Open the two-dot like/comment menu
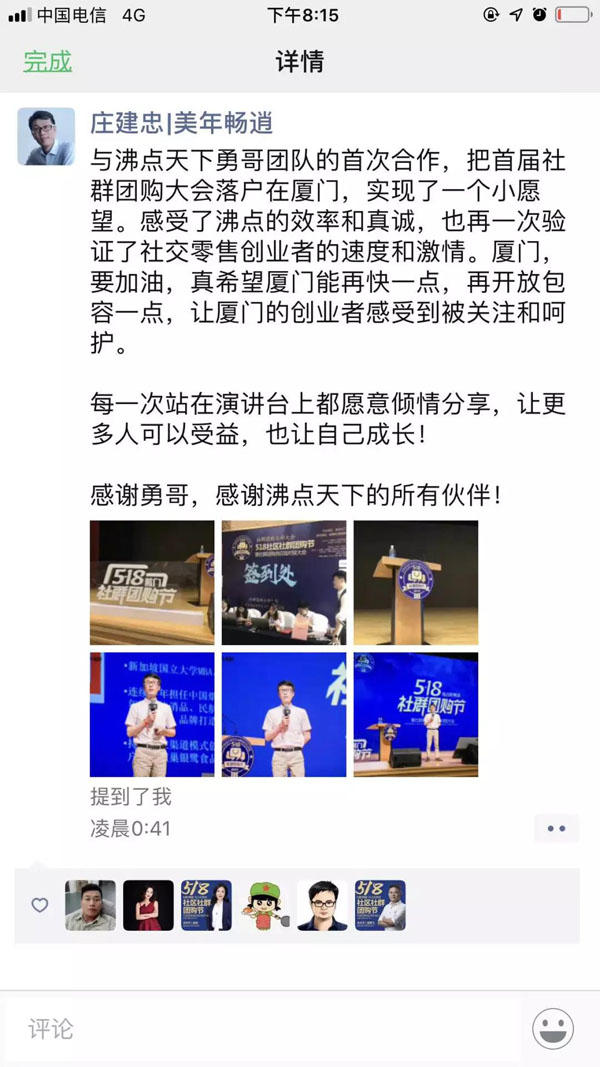This screenshot has height=1067, width=600. pyautogui.click(x=556, y=828)
